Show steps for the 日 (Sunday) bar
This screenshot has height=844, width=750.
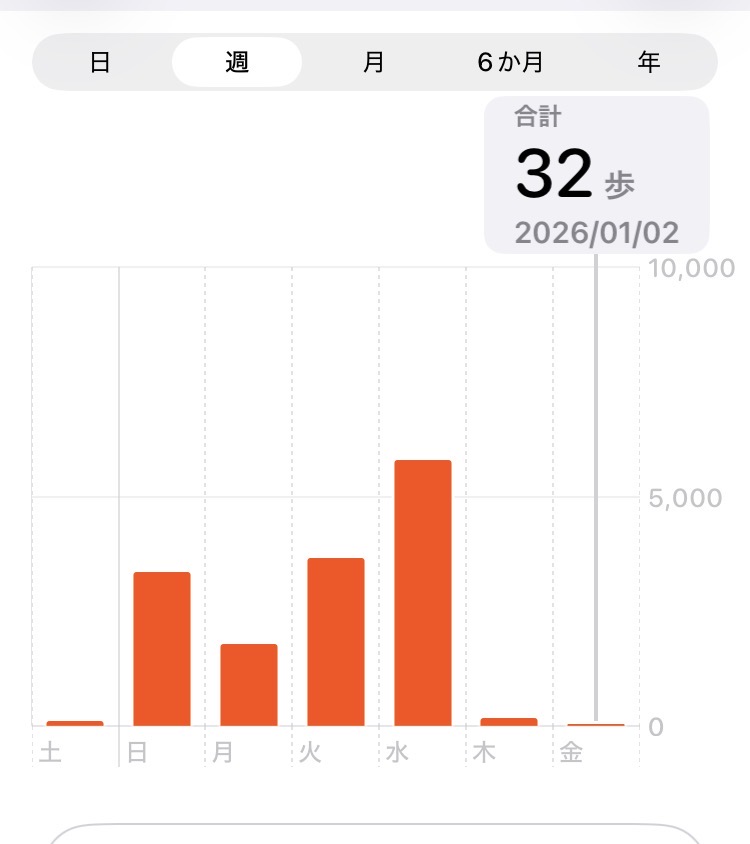[162, 648]
